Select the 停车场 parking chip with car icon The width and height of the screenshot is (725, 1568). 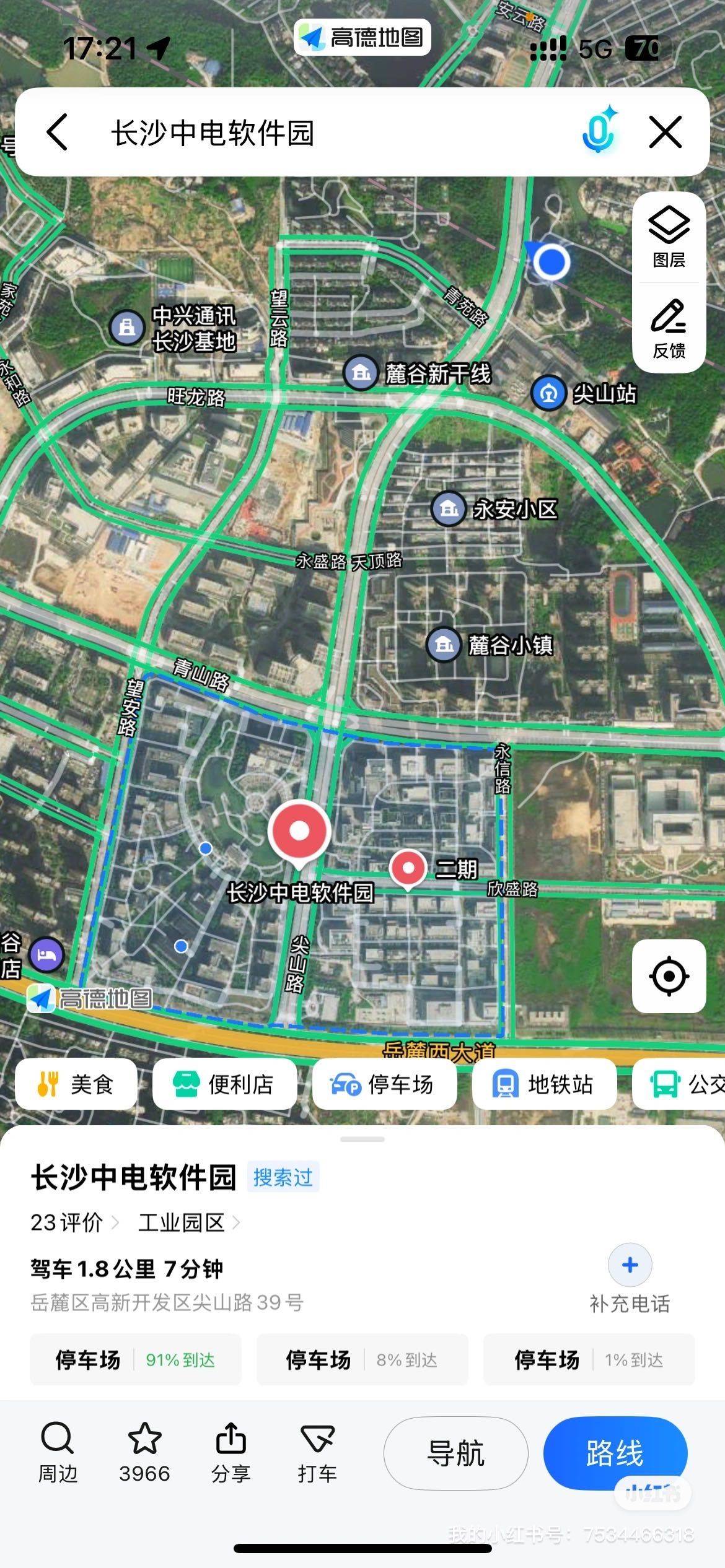(x=384, y=1084)
